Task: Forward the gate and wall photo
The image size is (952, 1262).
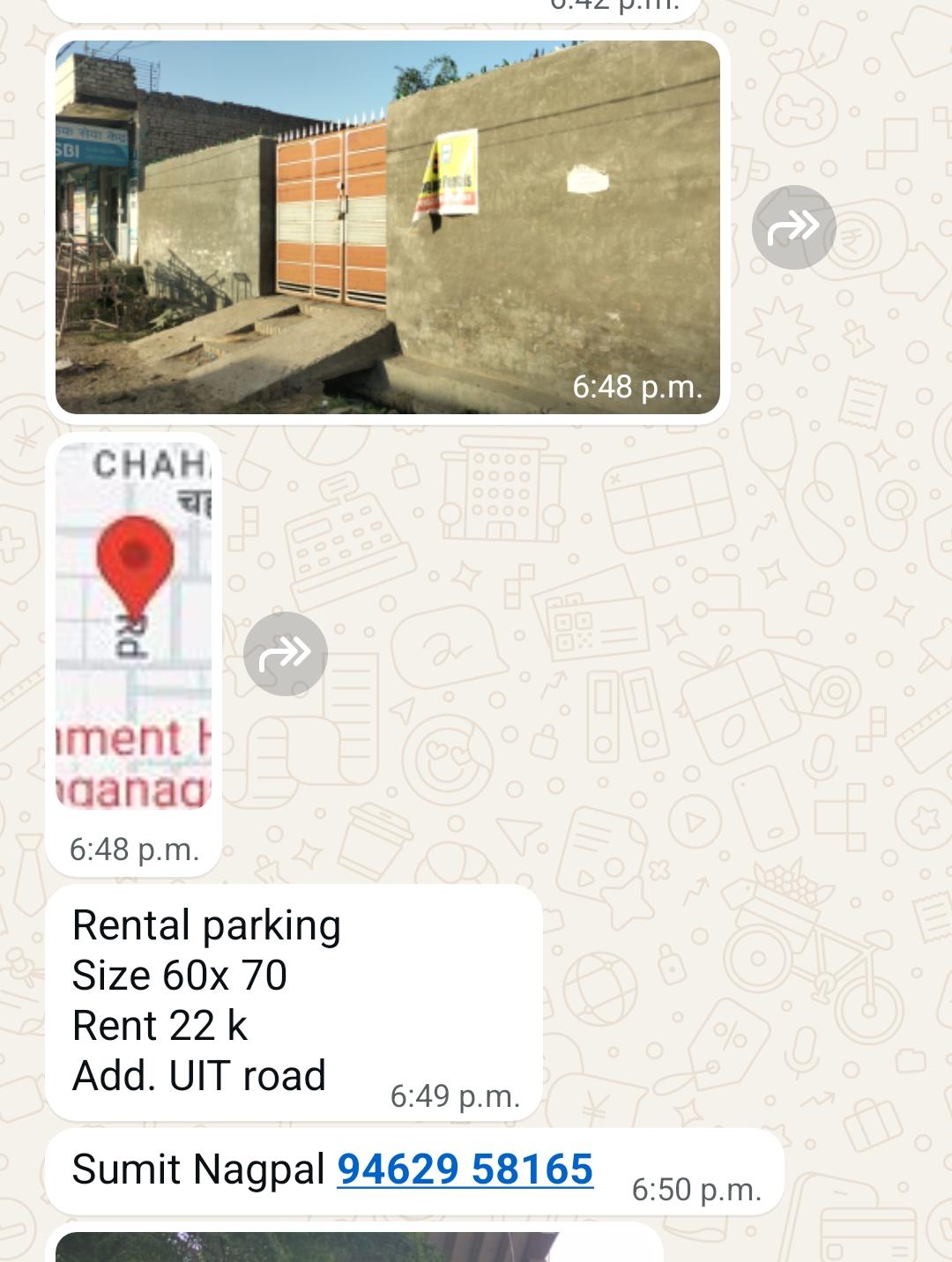Action: 793,227
